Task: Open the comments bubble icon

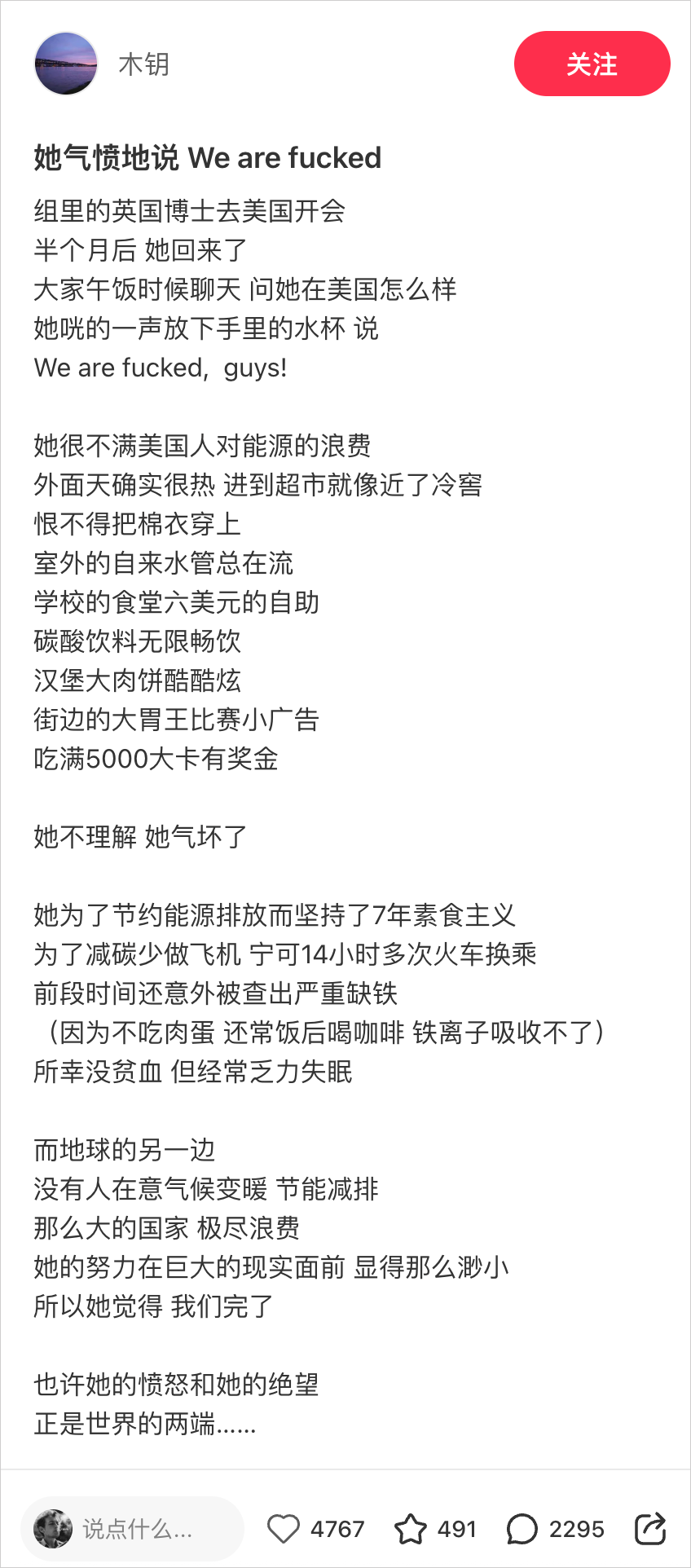Action: [x=522, y=1529]
